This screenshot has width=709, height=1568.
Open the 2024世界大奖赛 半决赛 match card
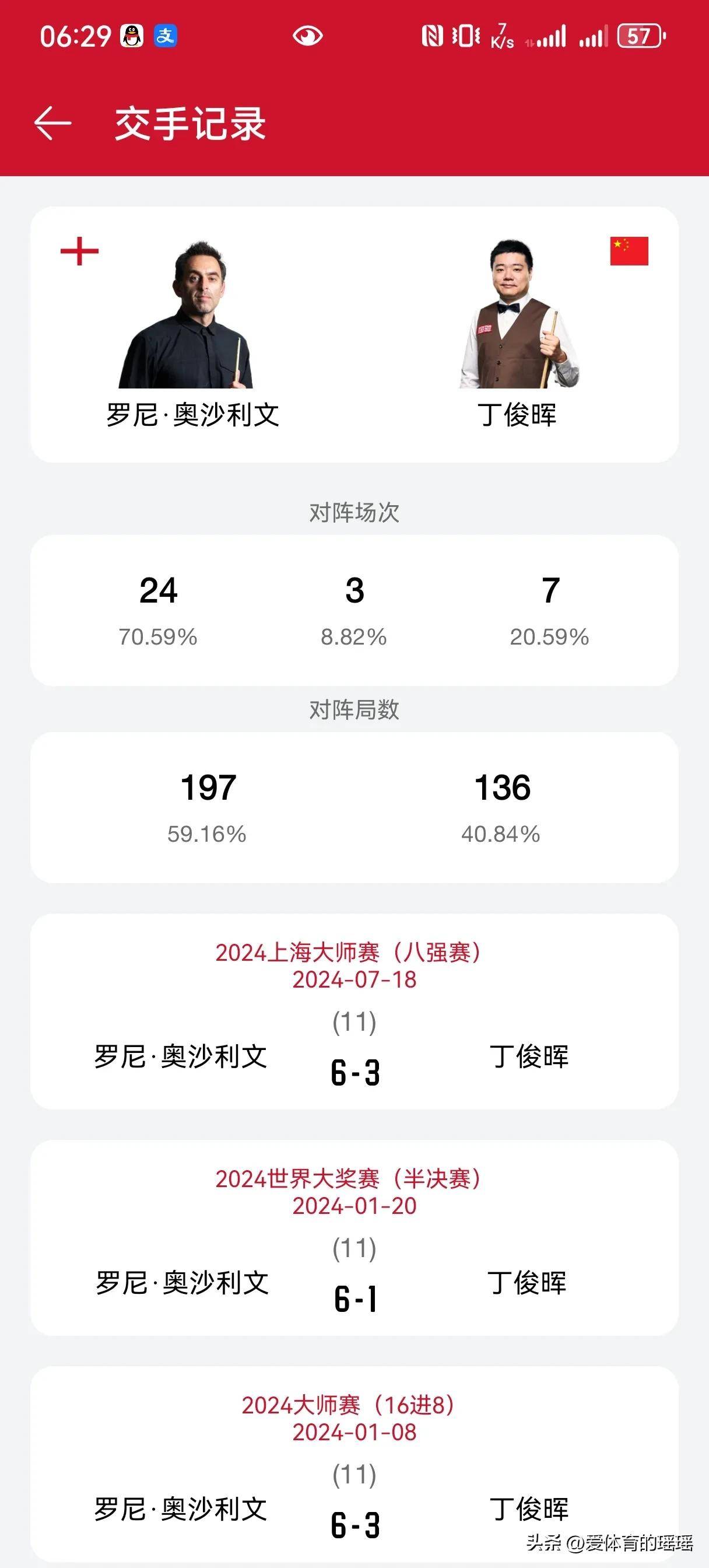354,1237
